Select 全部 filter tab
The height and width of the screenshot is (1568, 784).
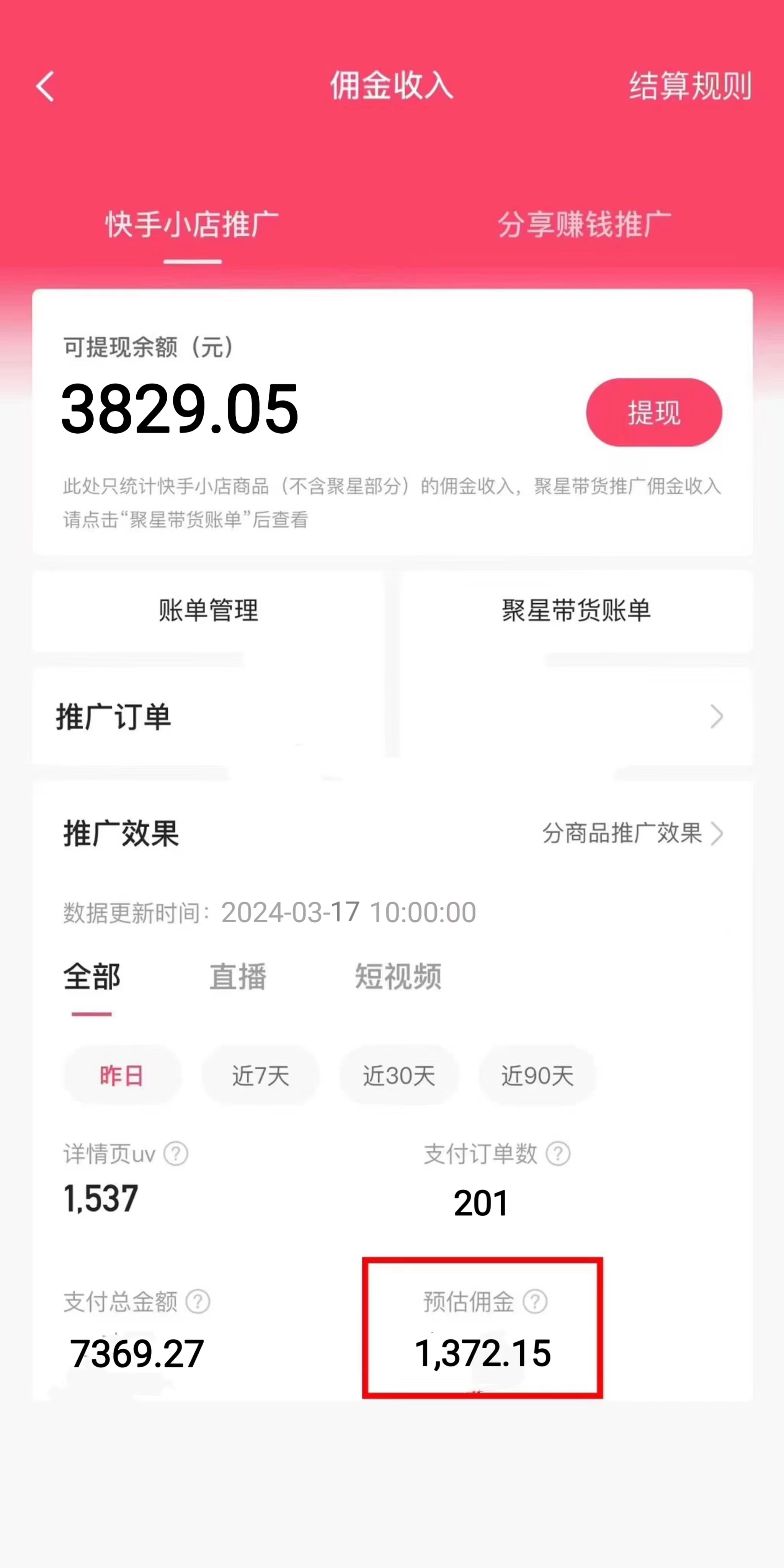tap(92, 977)
